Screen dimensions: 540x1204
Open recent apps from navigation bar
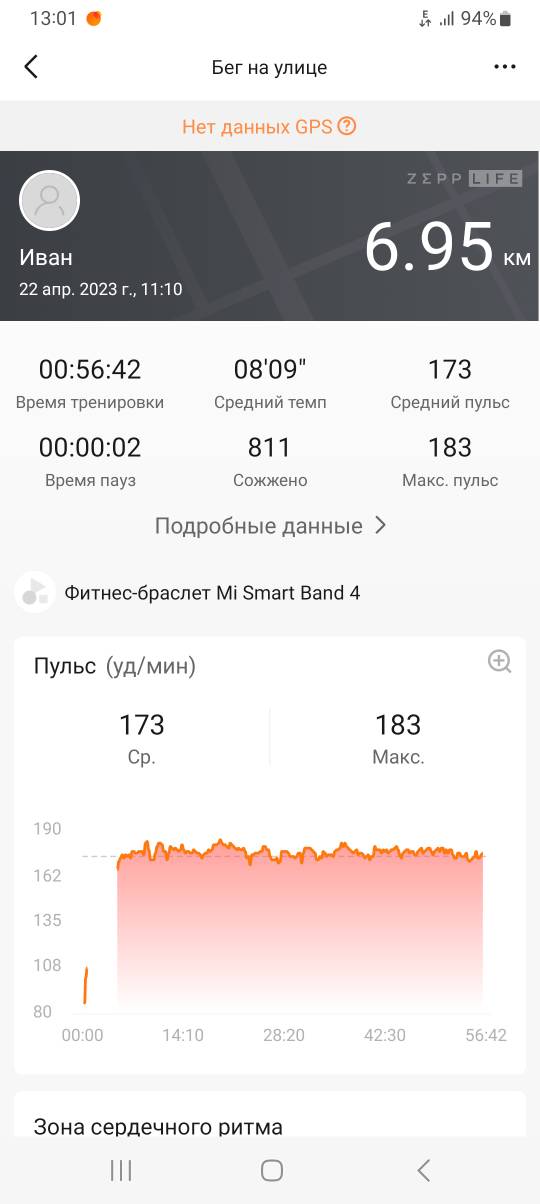[121, 1170]
